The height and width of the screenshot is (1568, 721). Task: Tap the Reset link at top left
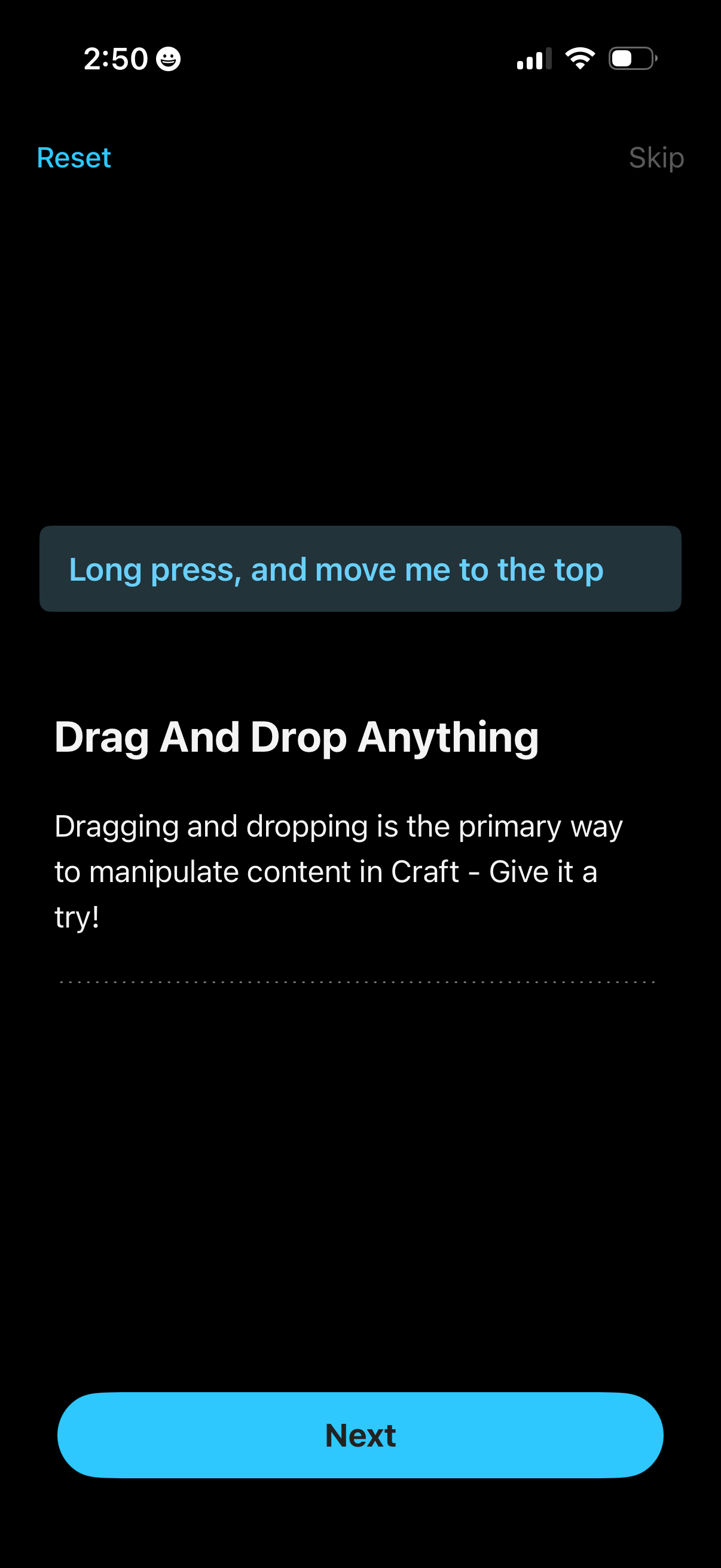click(x=74, y=157)
